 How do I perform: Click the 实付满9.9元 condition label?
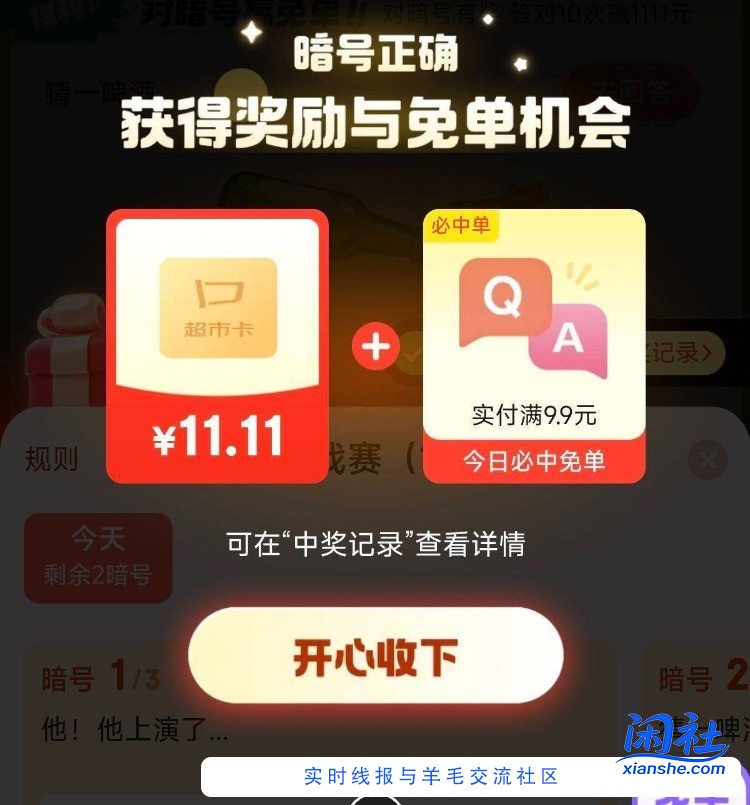point(533,414)
